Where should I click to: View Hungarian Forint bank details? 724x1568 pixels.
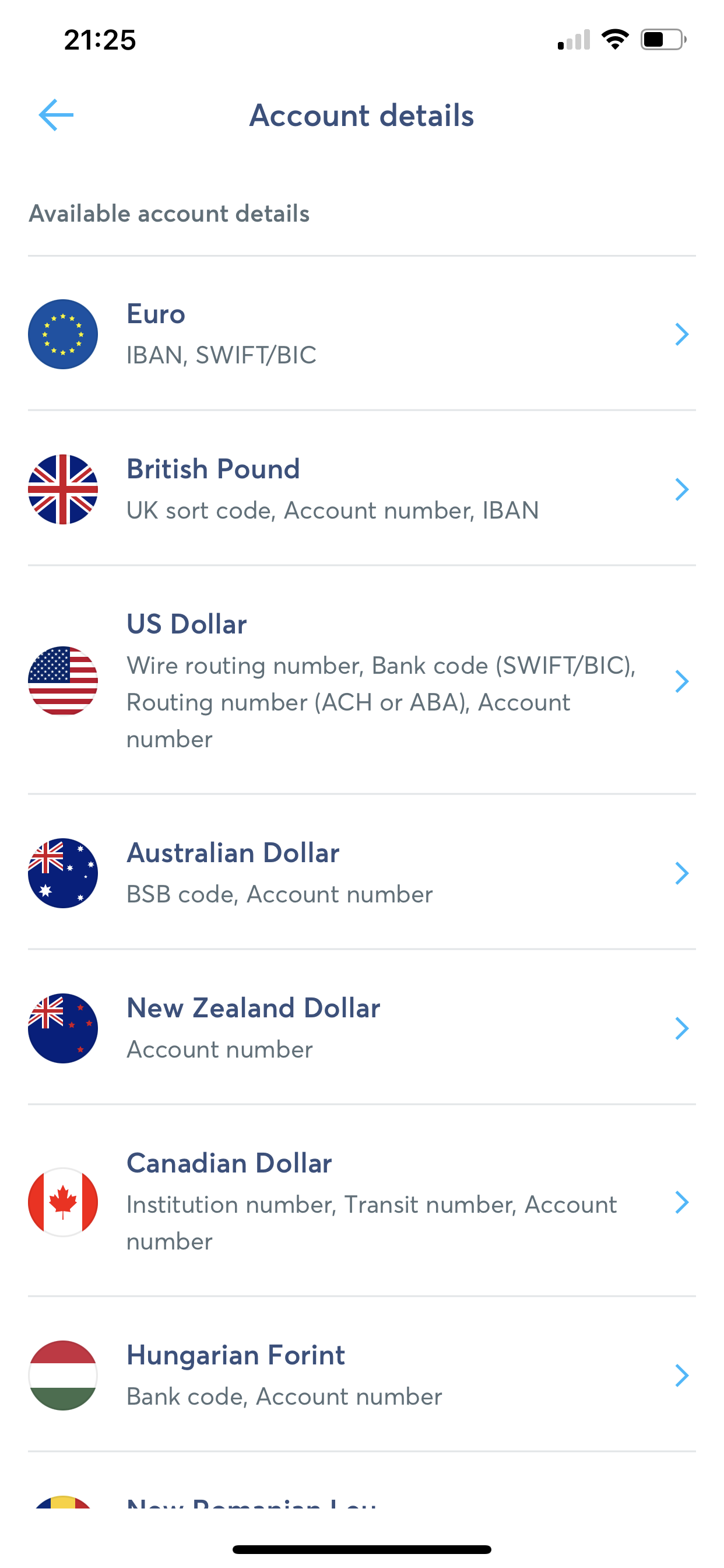362,1374
